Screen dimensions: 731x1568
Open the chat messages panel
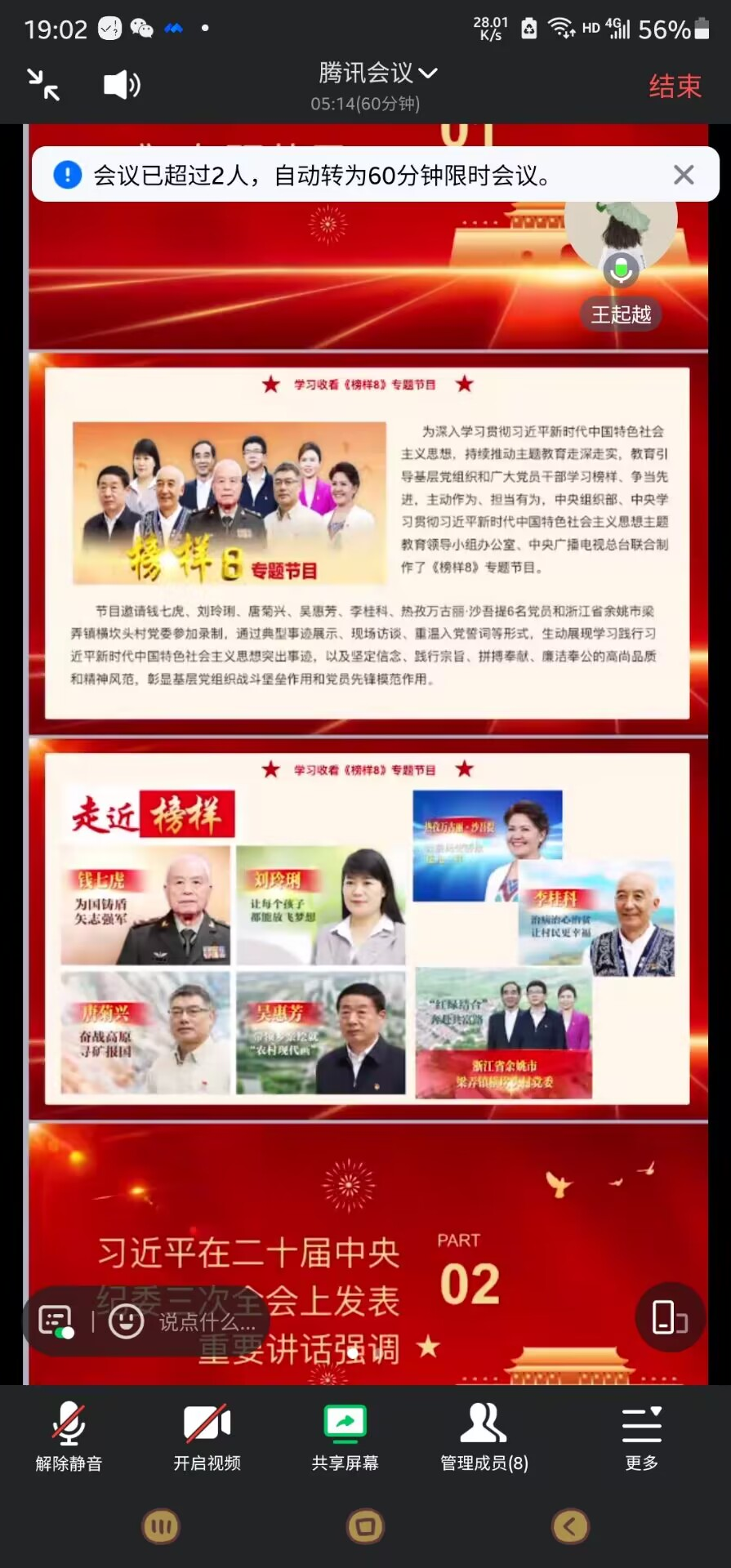(56, 1321)
